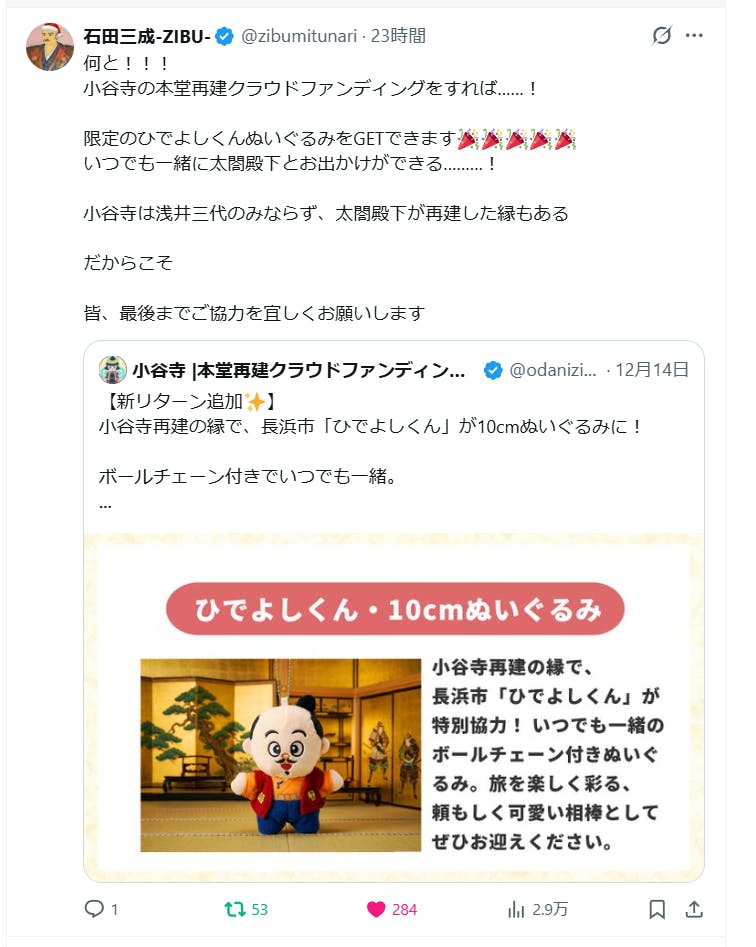Share this post
756x947 pixels.
[x=693, y=909]
